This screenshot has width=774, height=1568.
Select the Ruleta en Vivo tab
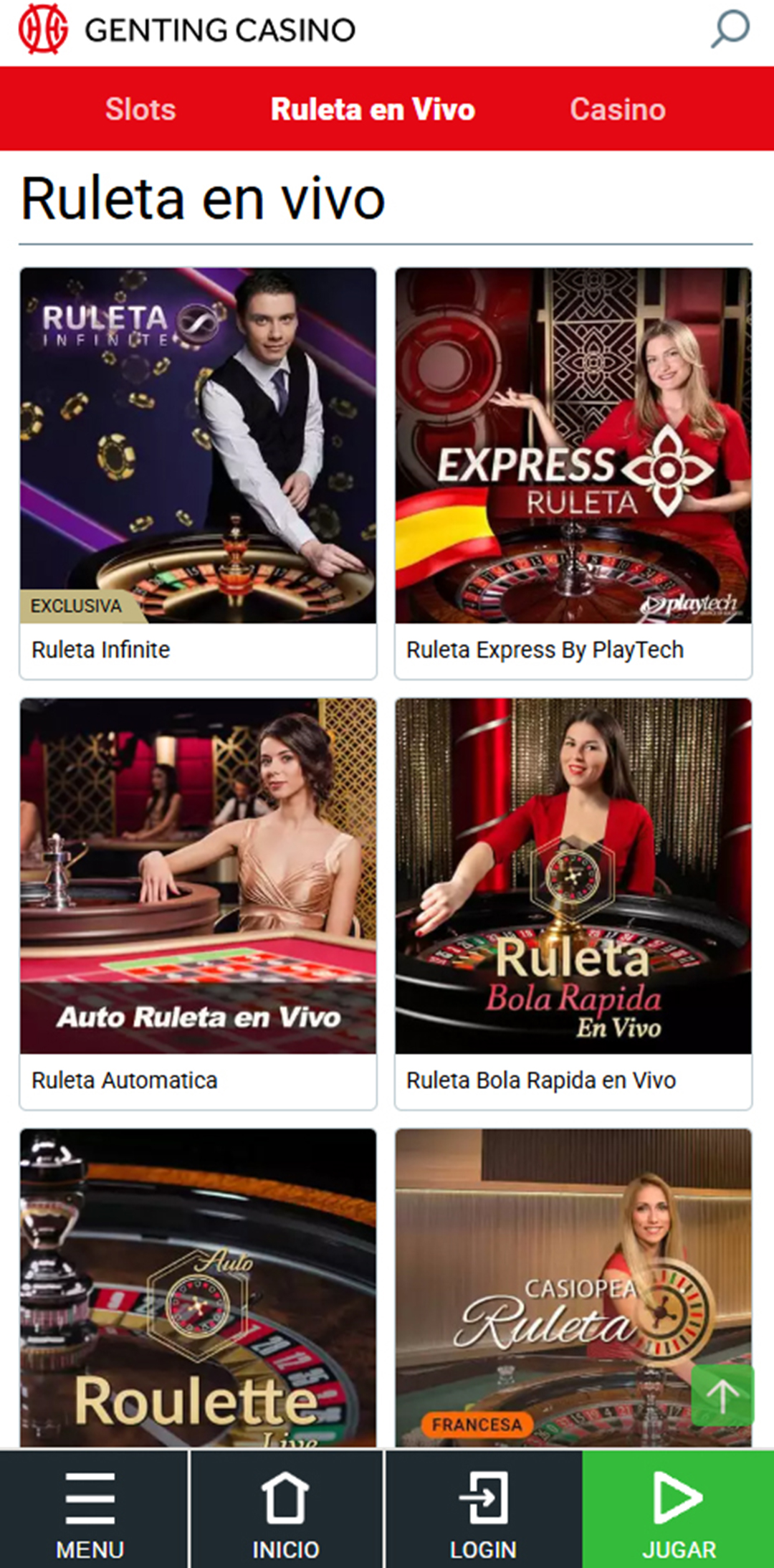coord(371,109)
